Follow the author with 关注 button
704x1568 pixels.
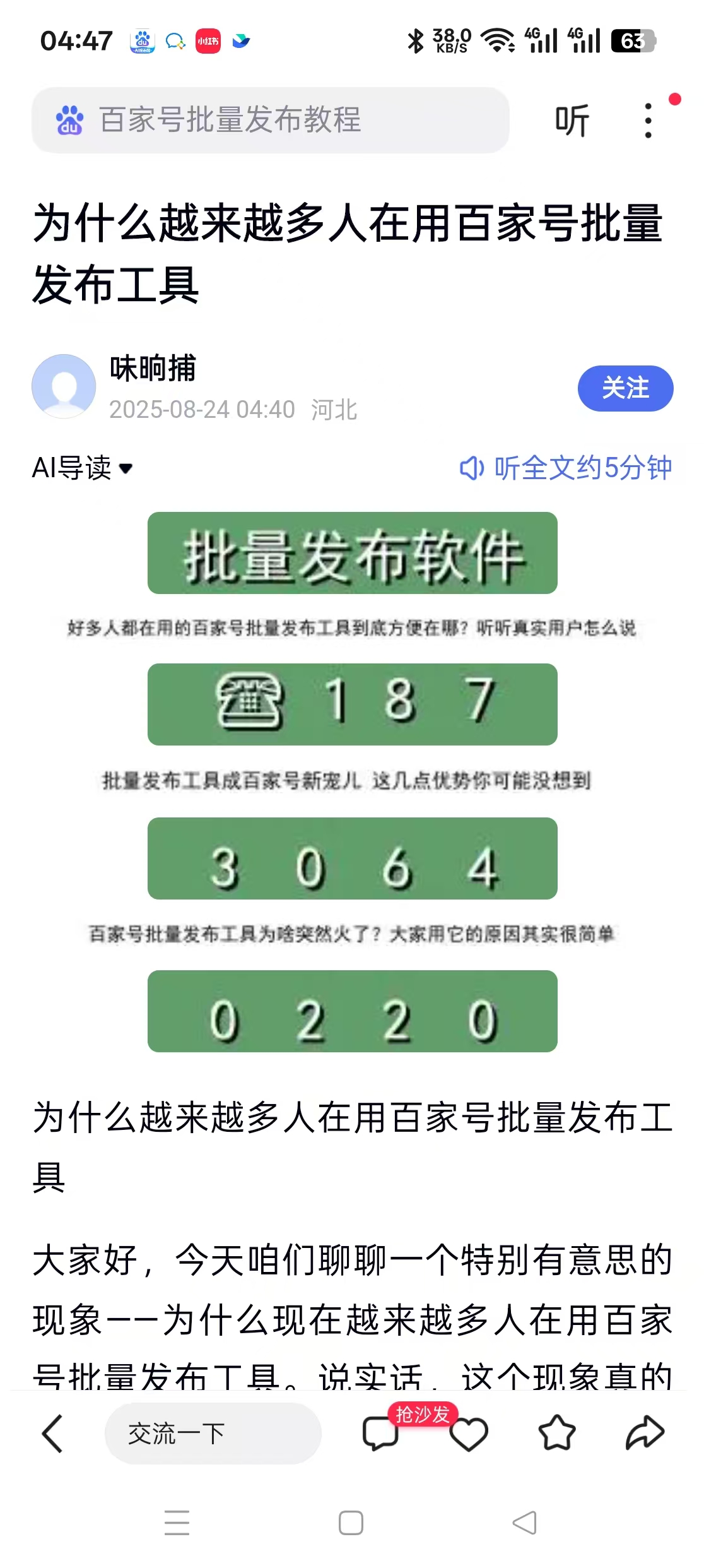[625, 388]
